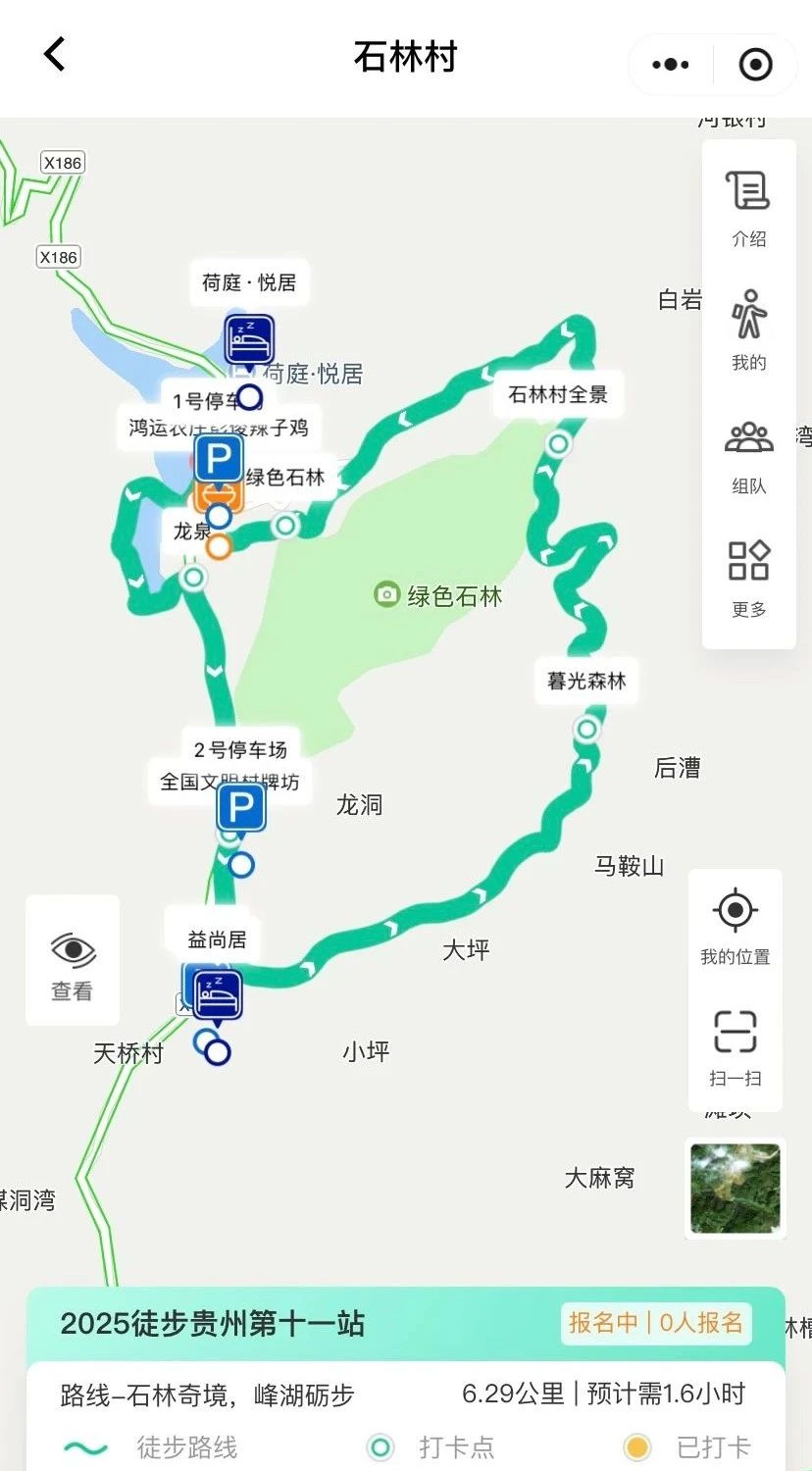Select the green 徒步路线 route legend line
This screenshot has height=1471, width=812.
(x=83, y=1446)
